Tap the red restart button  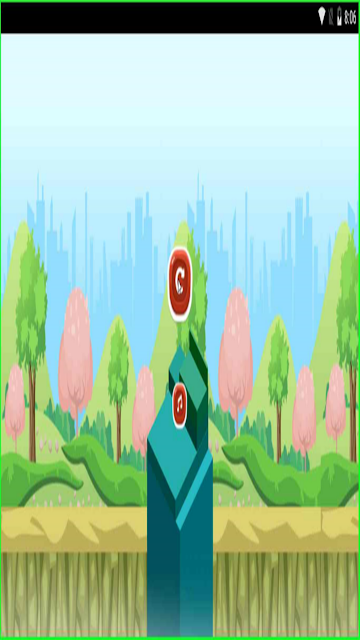pyautogui.click(x=180, y=284)
